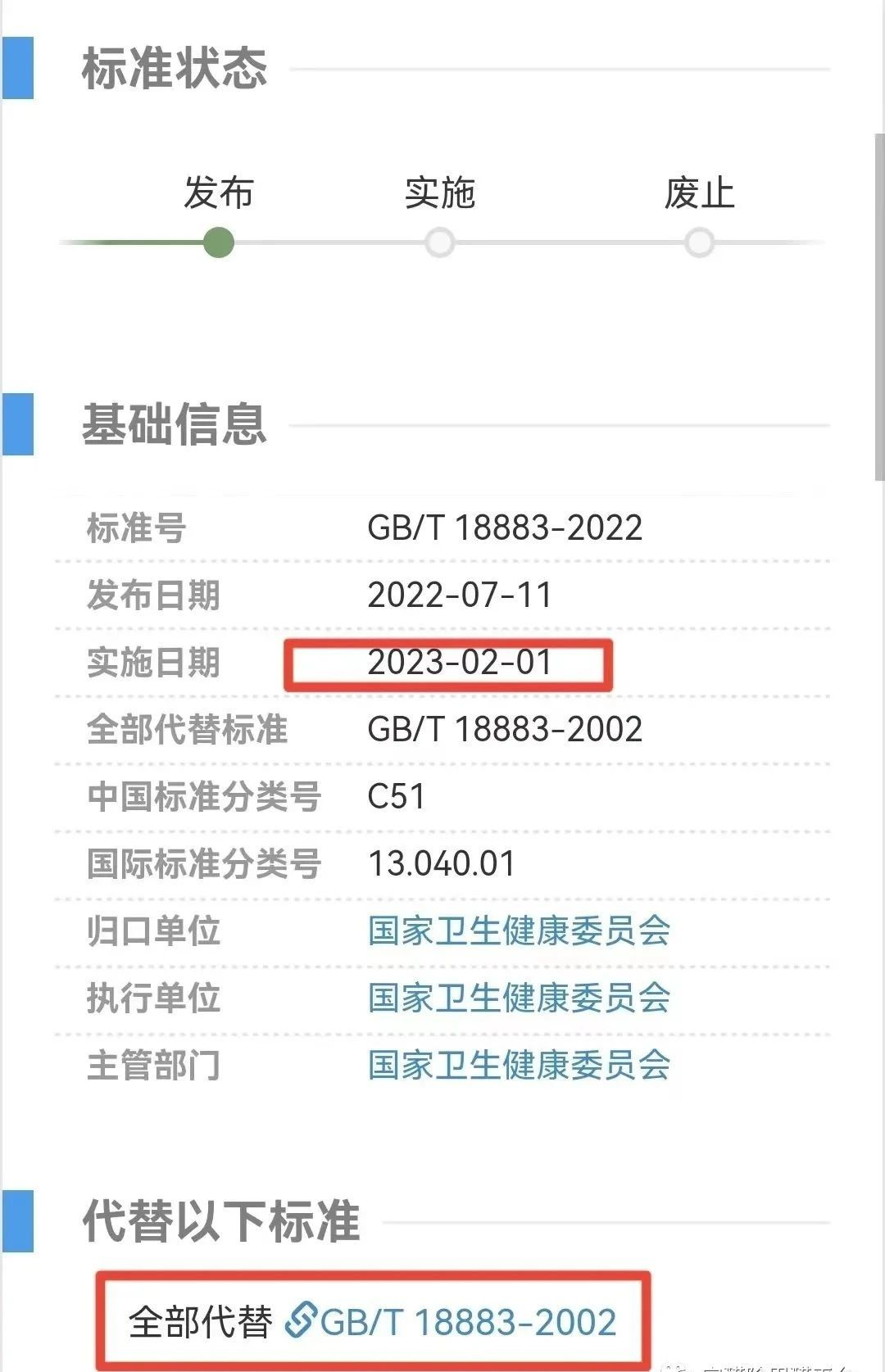Open the 主管部门 link 国家卫生健康委员会

pos(519,1066)
